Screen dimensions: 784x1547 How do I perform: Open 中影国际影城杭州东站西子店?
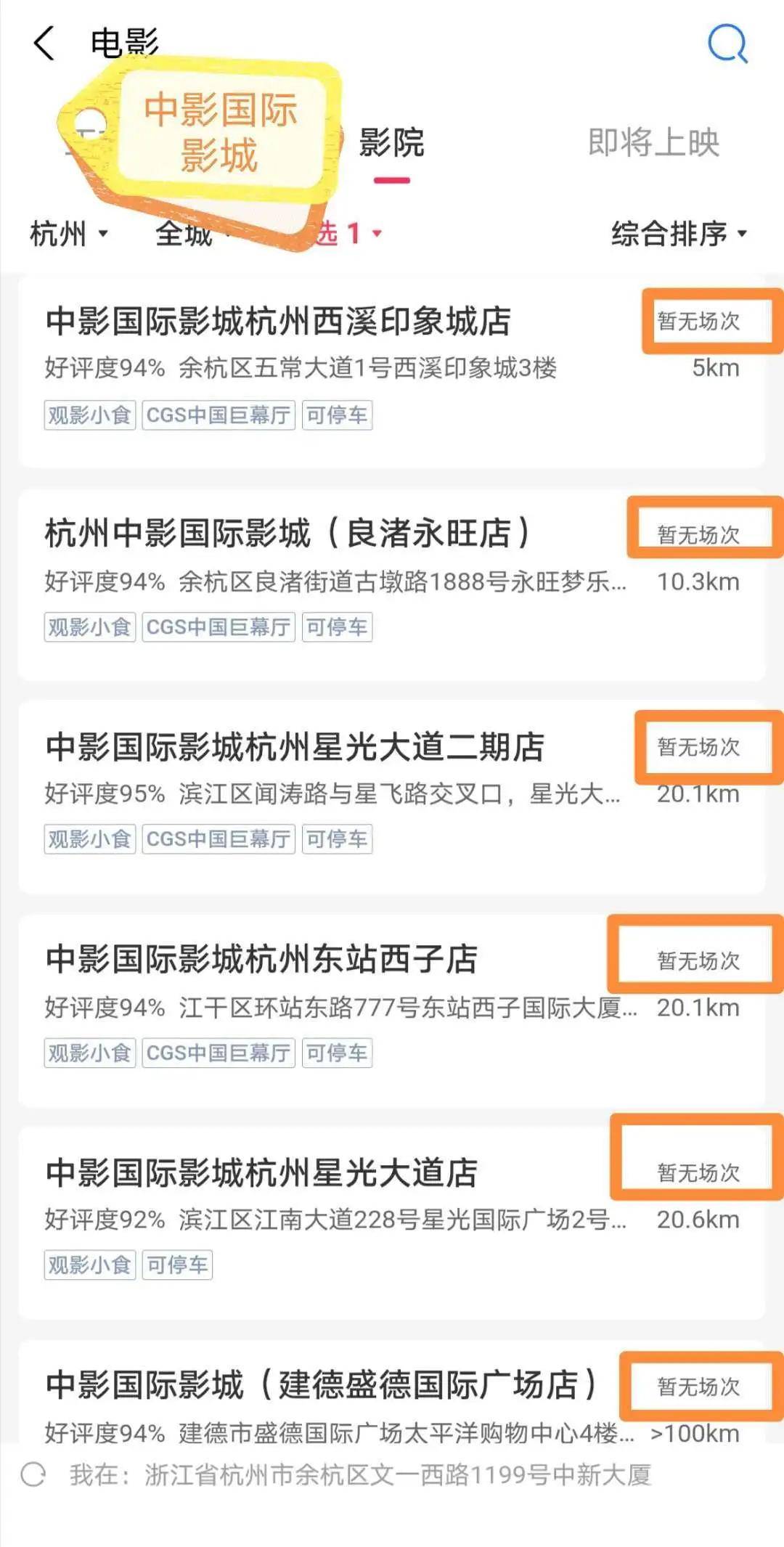tap(261, 960)
